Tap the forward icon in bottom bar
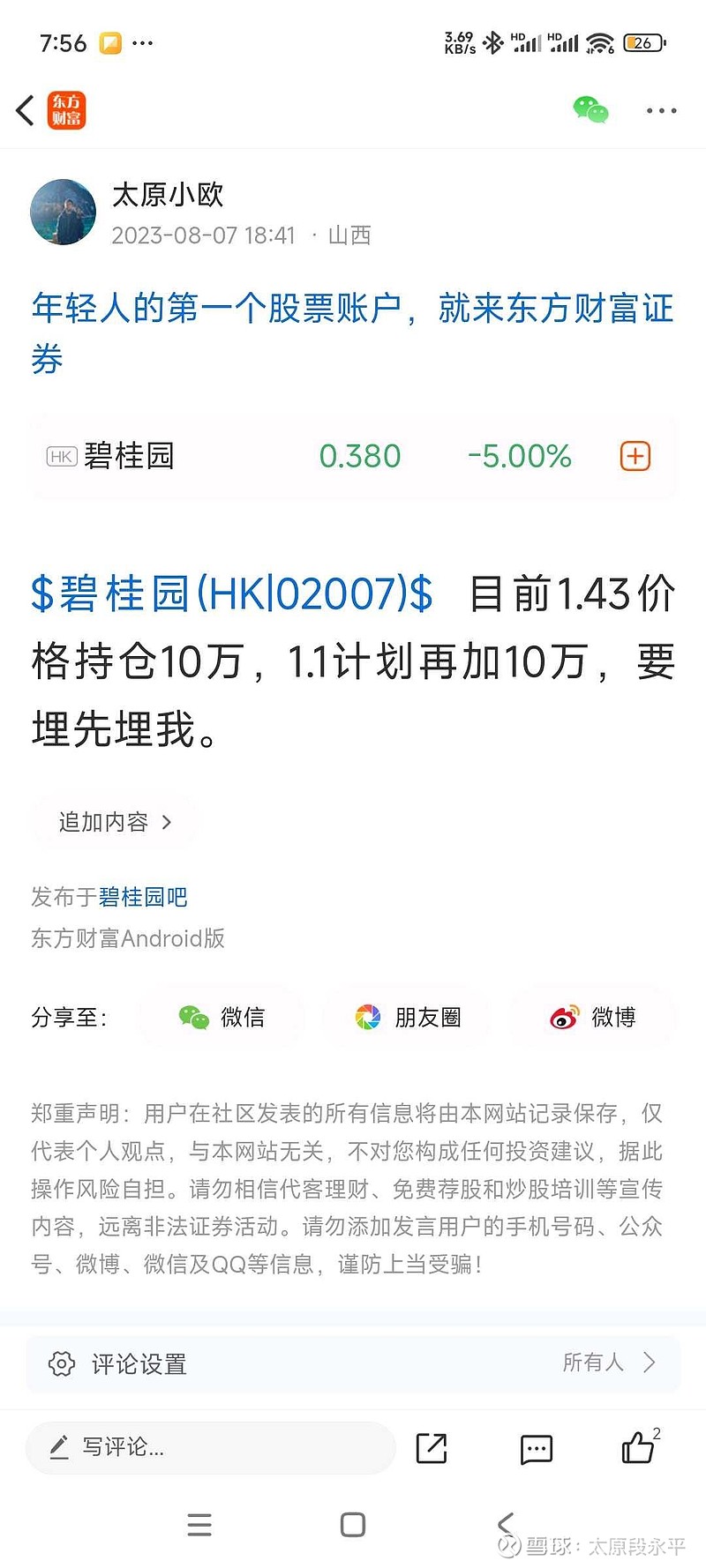This screenshot has height=1568, width=706. (431, 1447)
